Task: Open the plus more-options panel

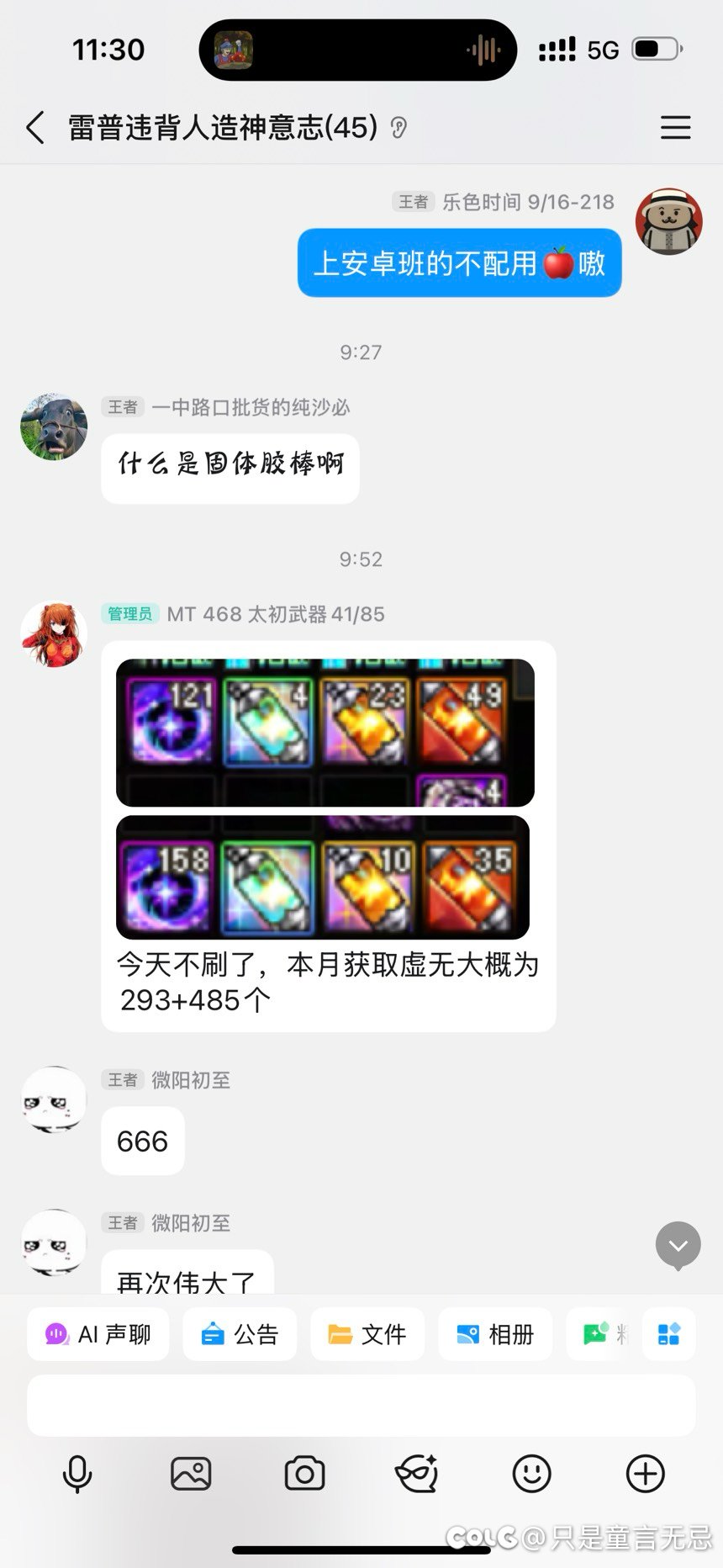Action: coord(646,1474)
